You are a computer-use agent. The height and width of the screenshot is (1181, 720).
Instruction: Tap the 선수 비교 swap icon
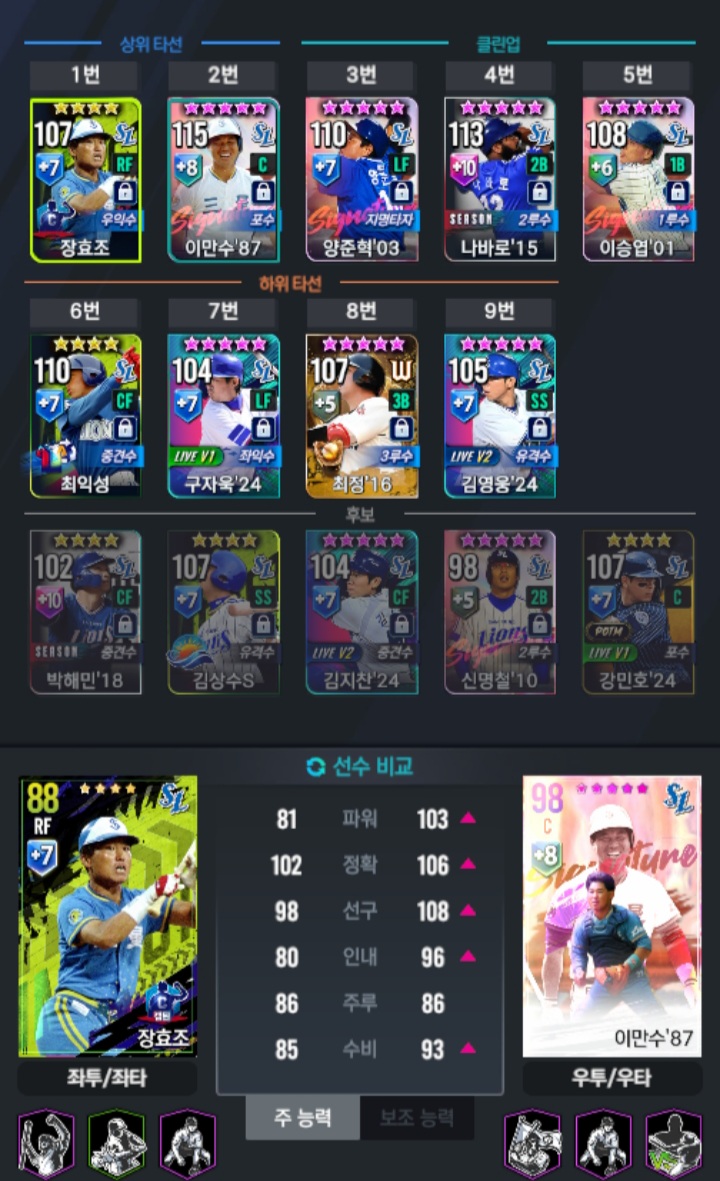[315, 767]
